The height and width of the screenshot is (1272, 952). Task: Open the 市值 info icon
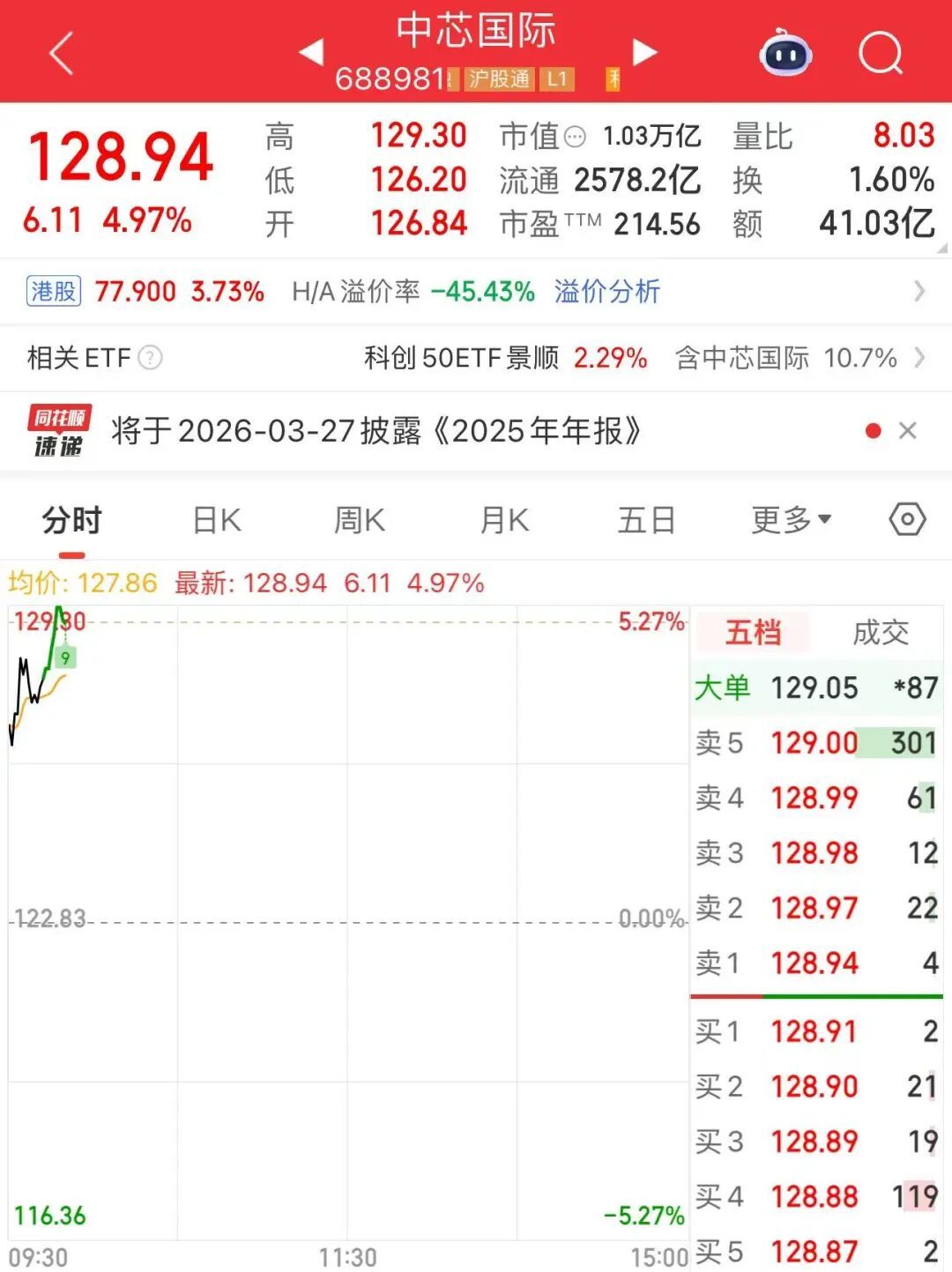pos(575,137)
